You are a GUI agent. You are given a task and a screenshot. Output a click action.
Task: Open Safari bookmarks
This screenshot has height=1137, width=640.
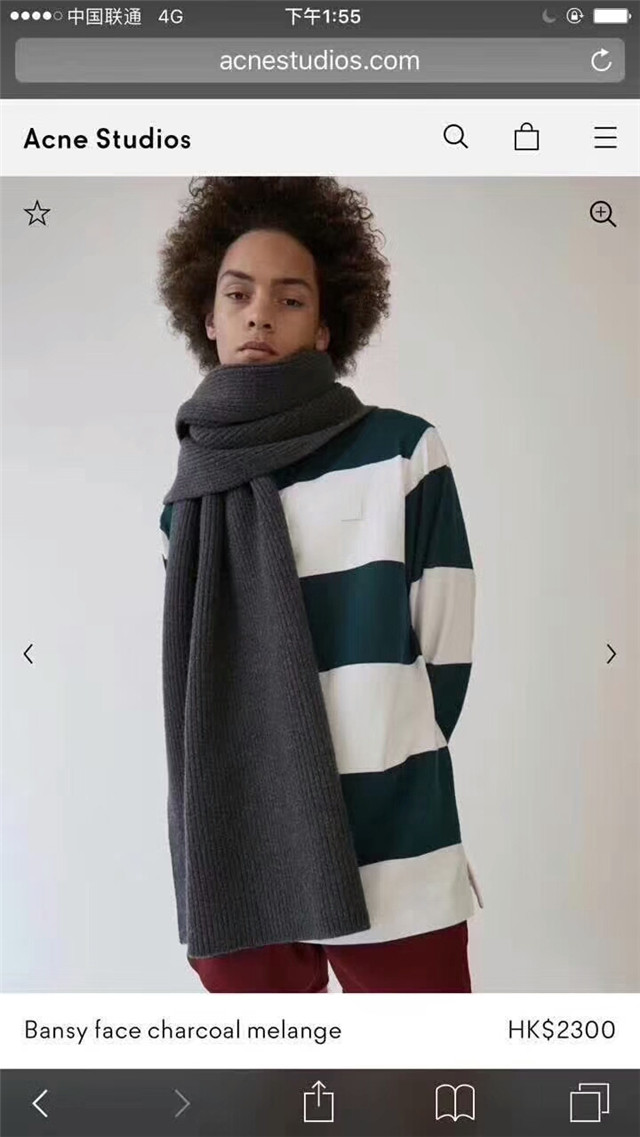(x=455, y=1103)
